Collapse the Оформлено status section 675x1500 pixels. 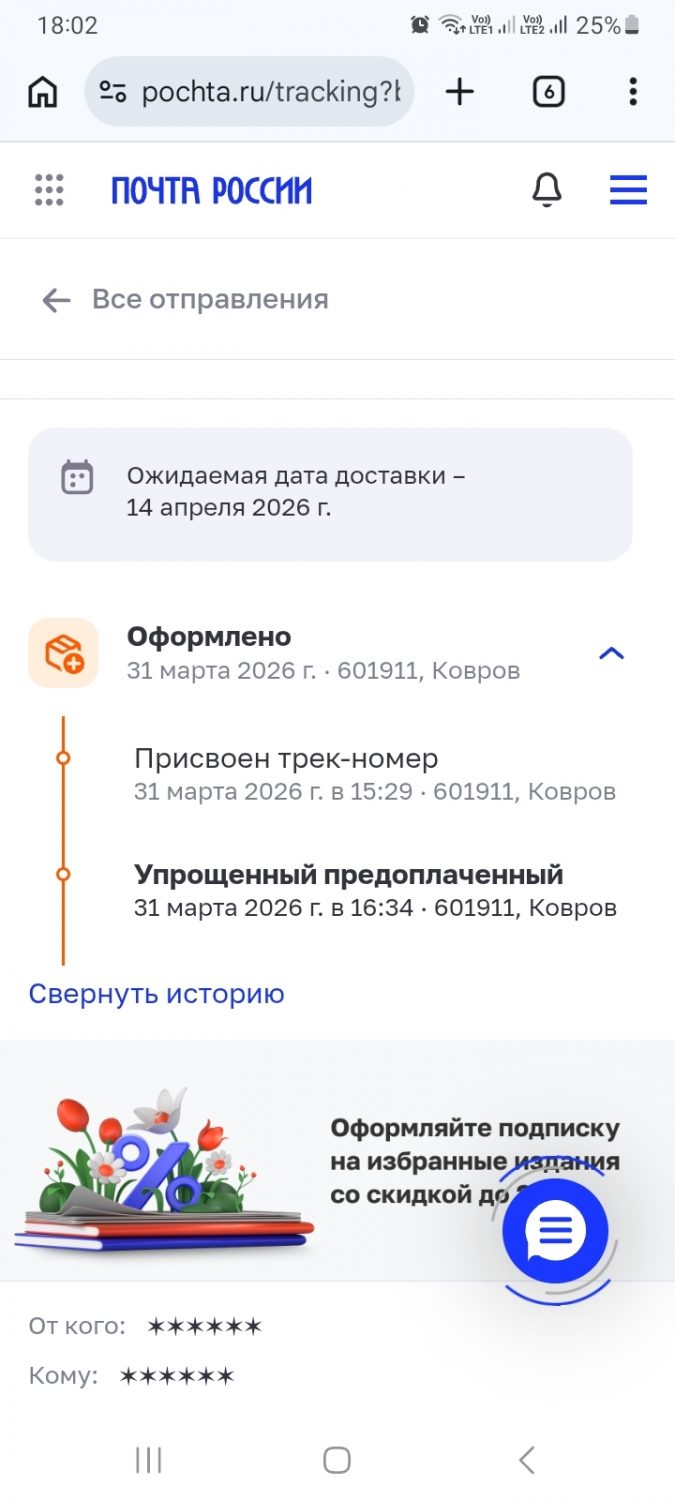tap(611, 653)
